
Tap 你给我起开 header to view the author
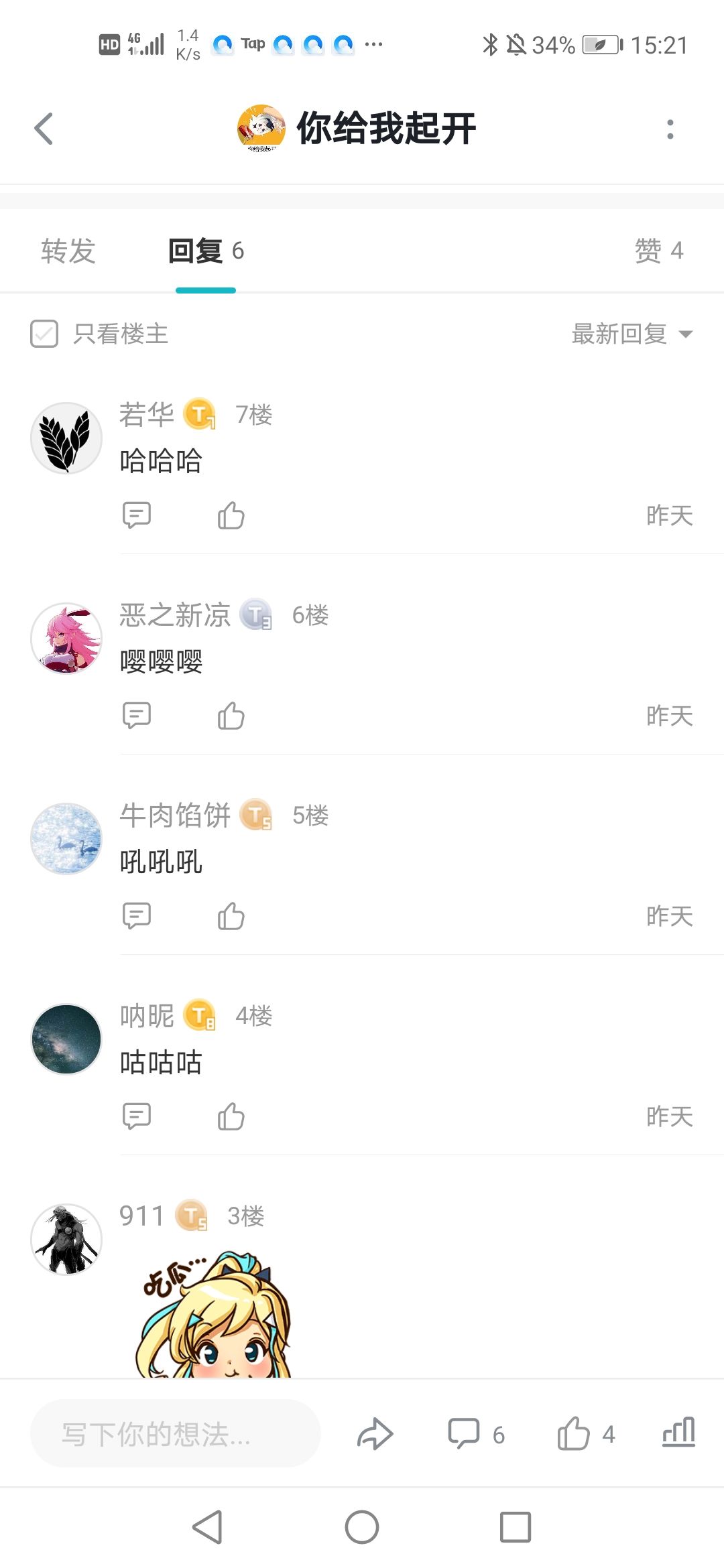[357, 128]
